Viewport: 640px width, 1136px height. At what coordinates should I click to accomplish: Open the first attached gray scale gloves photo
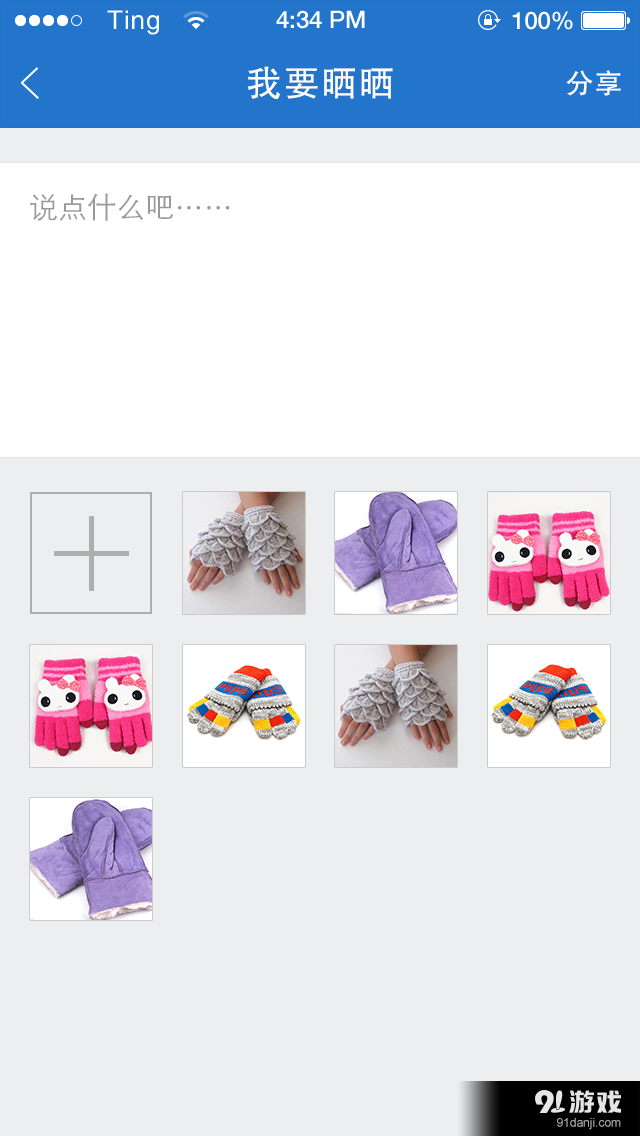(x=244, y=553)
